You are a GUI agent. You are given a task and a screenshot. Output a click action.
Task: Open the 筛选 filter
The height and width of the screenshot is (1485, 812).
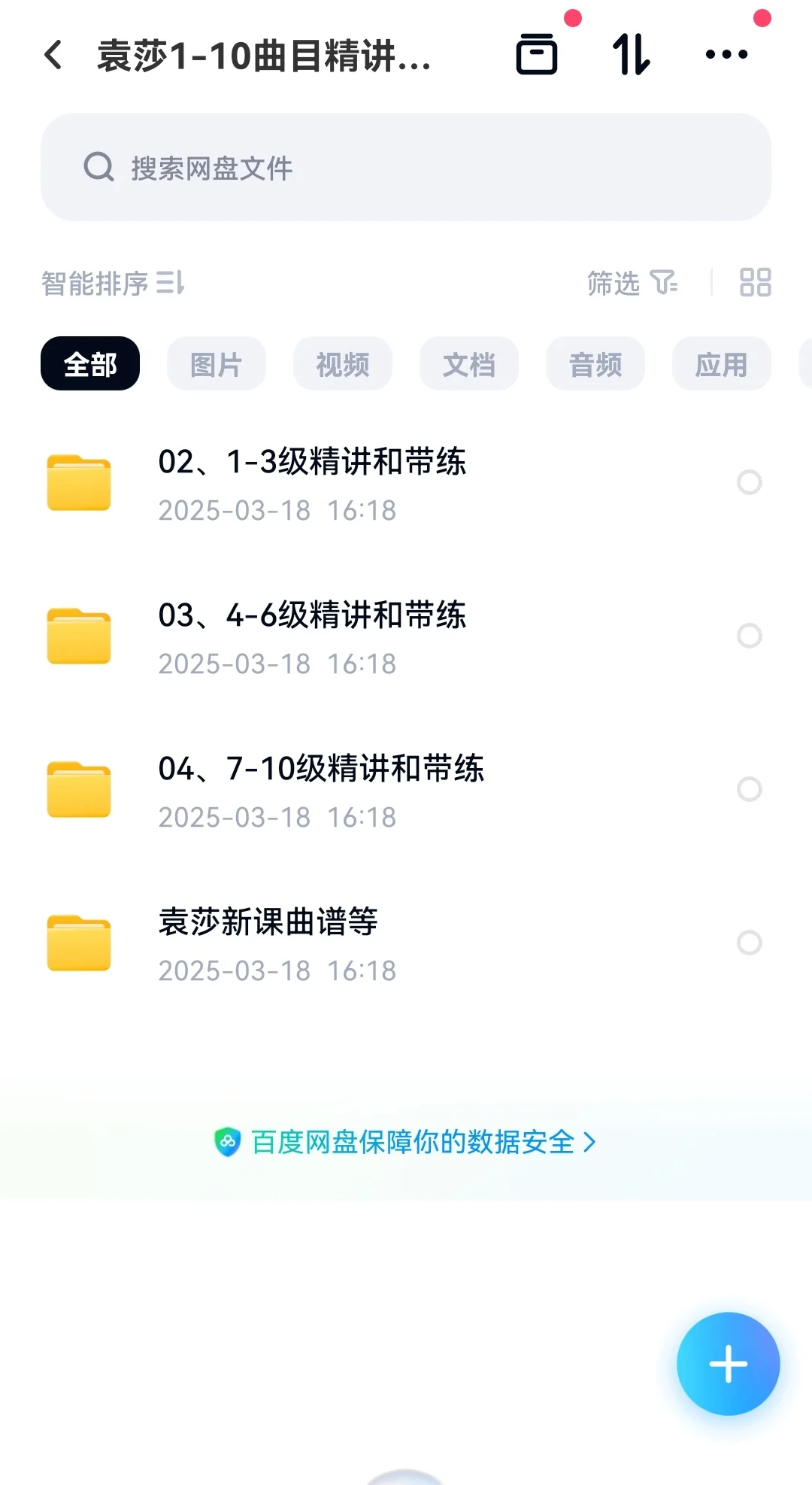632,283
